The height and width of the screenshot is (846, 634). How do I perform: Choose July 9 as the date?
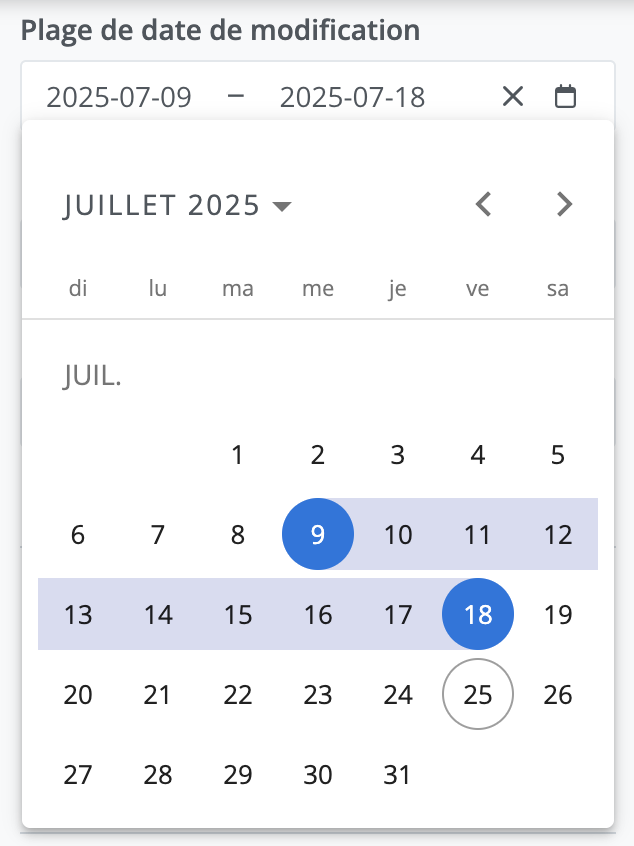pyautogui.click(x=318, y=534)
